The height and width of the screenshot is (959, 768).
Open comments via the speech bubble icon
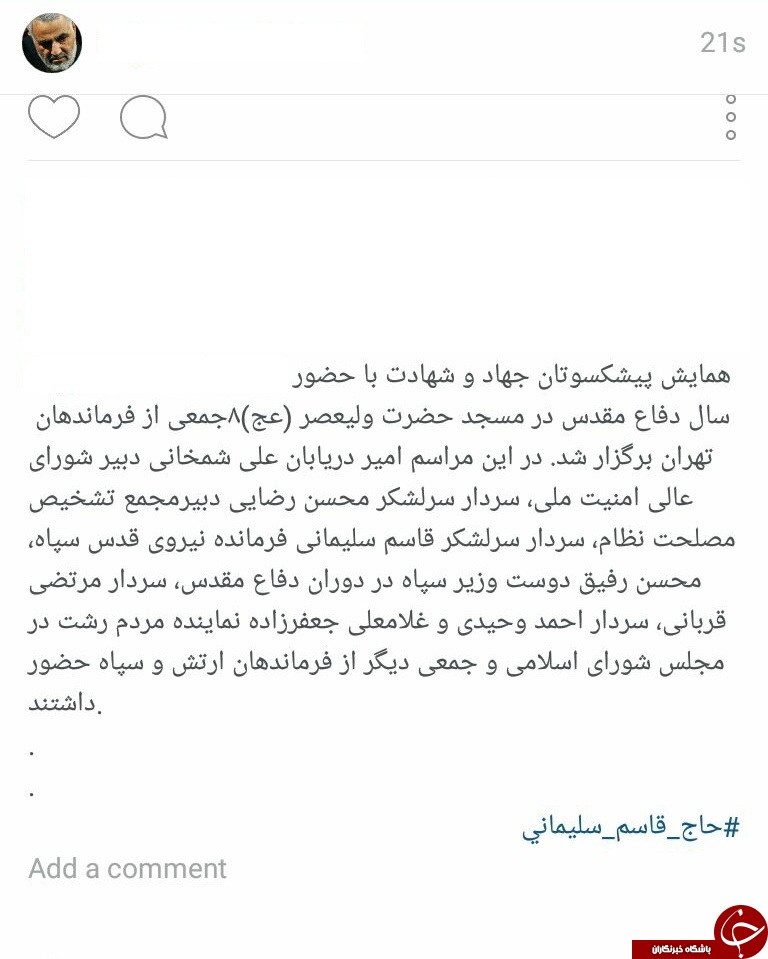pyautogui.click(x=143, y=117)
